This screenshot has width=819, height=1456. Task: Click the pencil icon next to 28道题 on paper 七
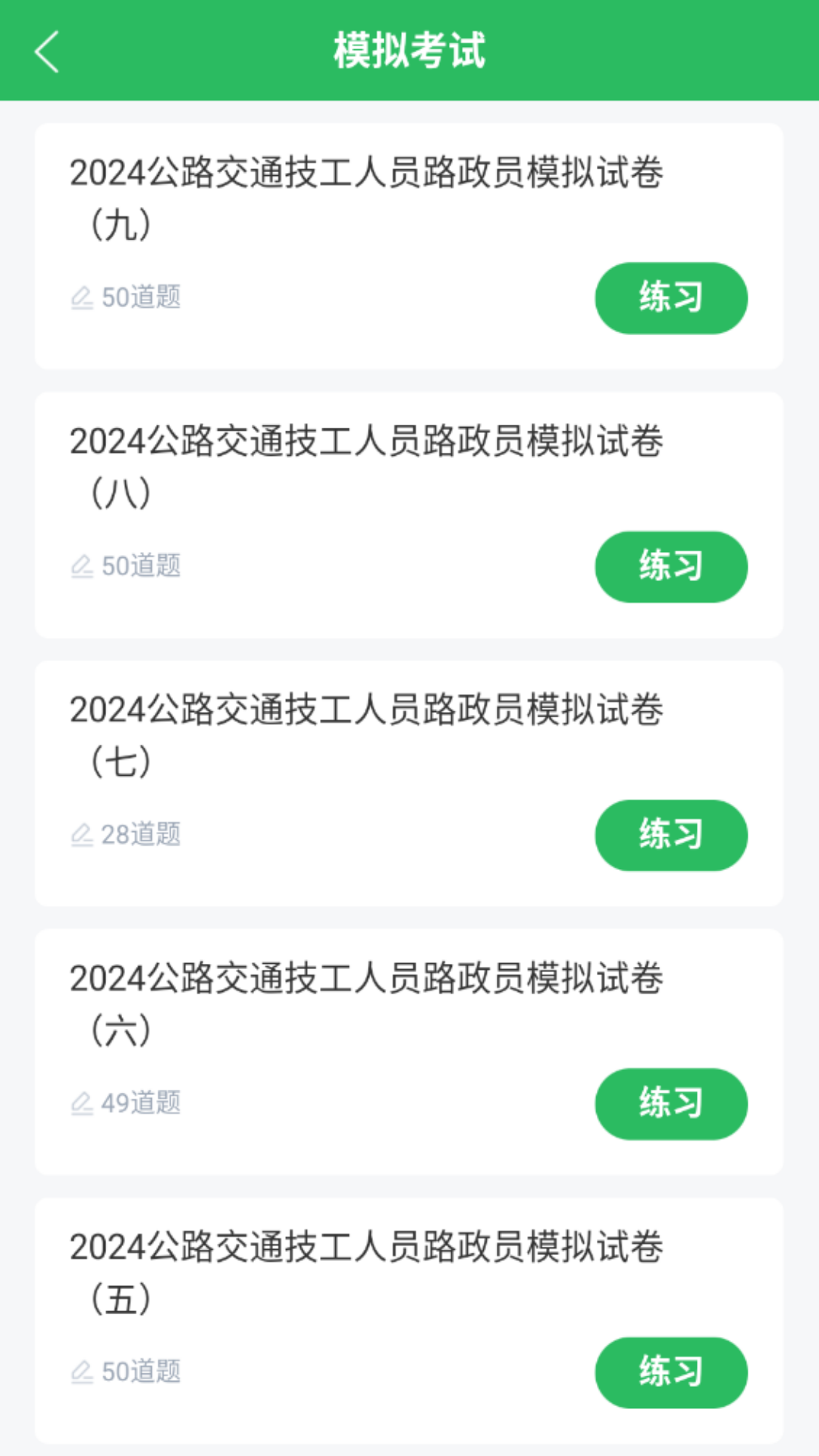(x=83, y=833)
